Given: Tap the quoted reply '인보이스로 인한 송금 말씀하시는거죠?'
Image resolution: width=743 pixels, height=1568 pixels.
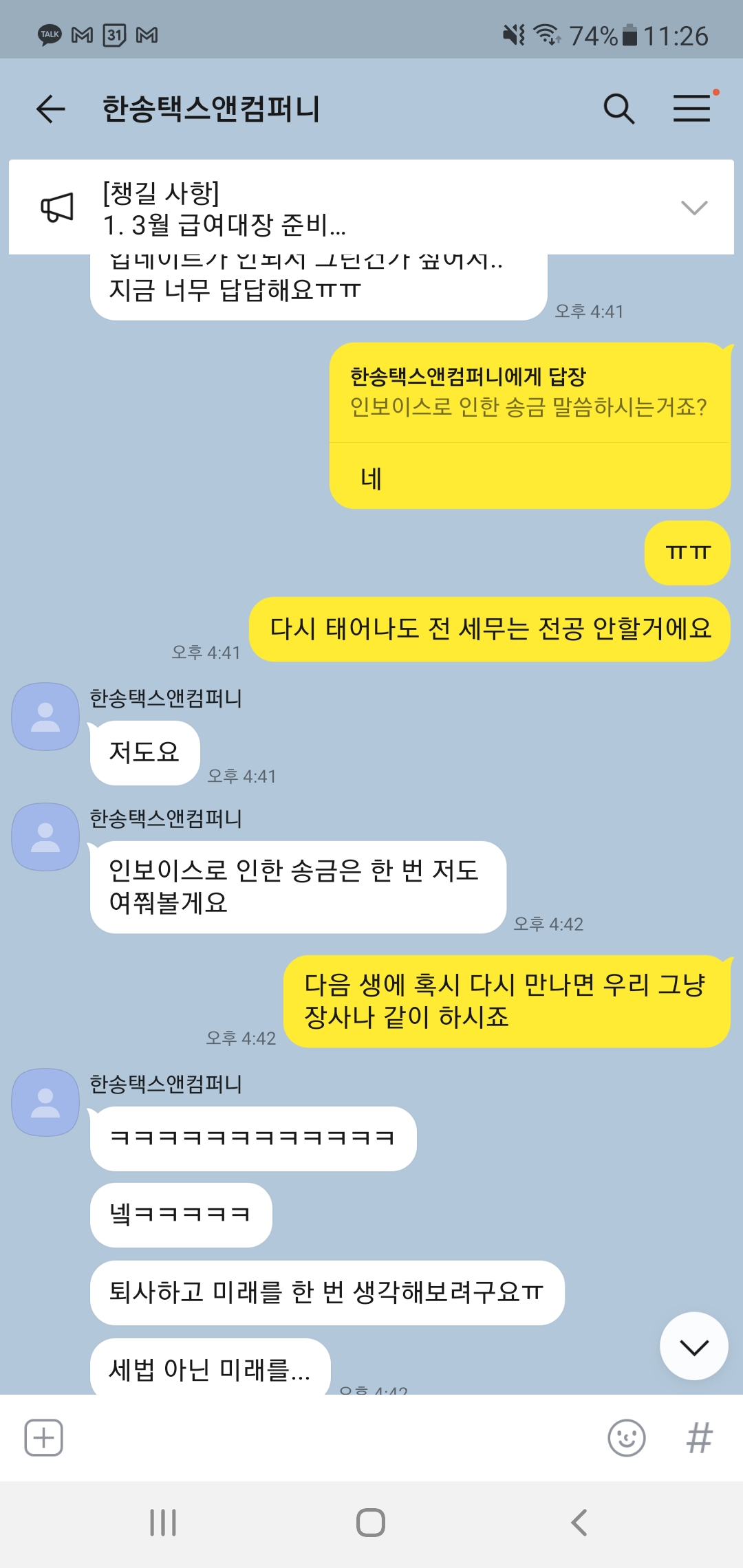Looking at the screenshot, I should (x=528, y=393).
